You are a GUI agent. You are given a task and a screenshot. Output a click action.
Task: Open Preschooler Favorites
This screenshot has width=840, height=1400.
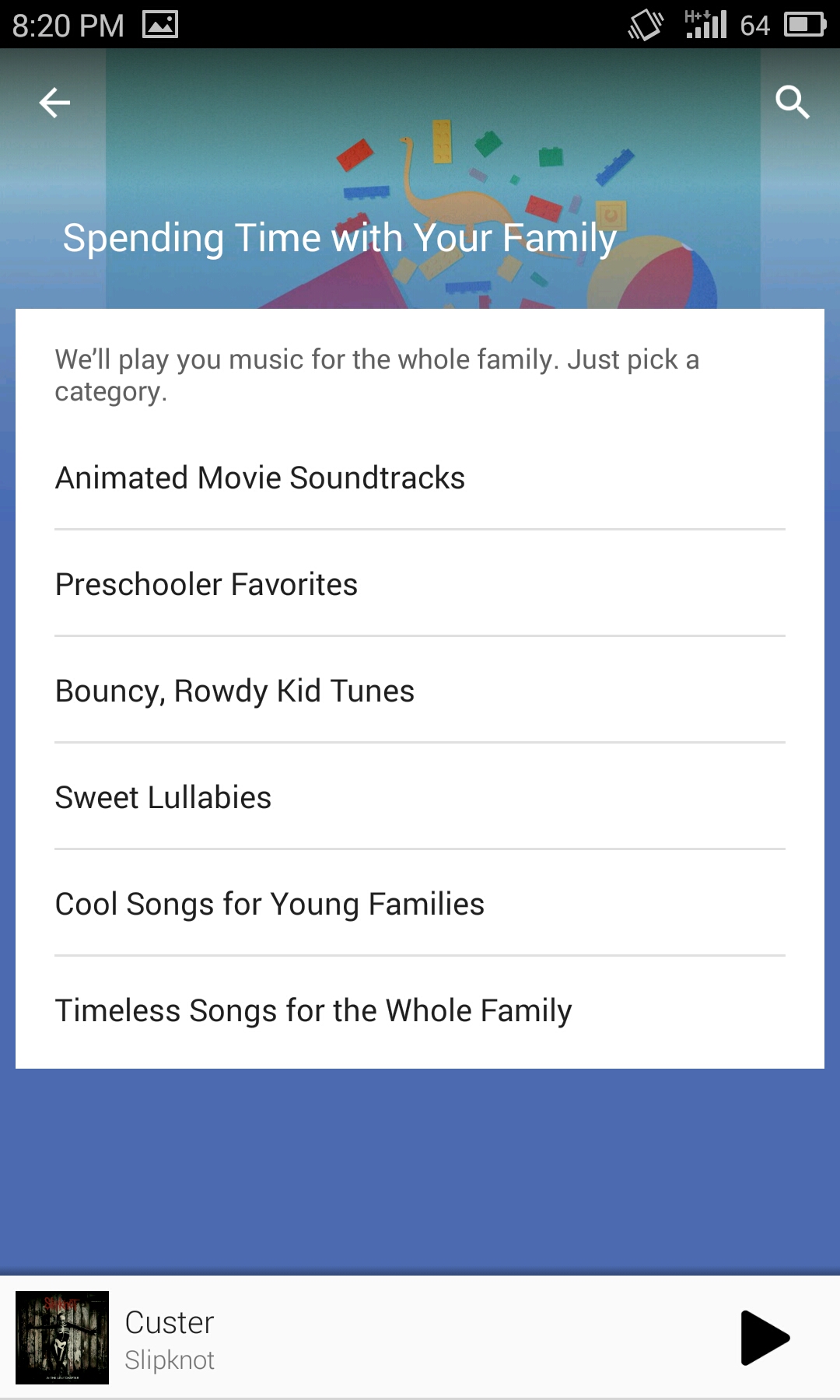420,584
